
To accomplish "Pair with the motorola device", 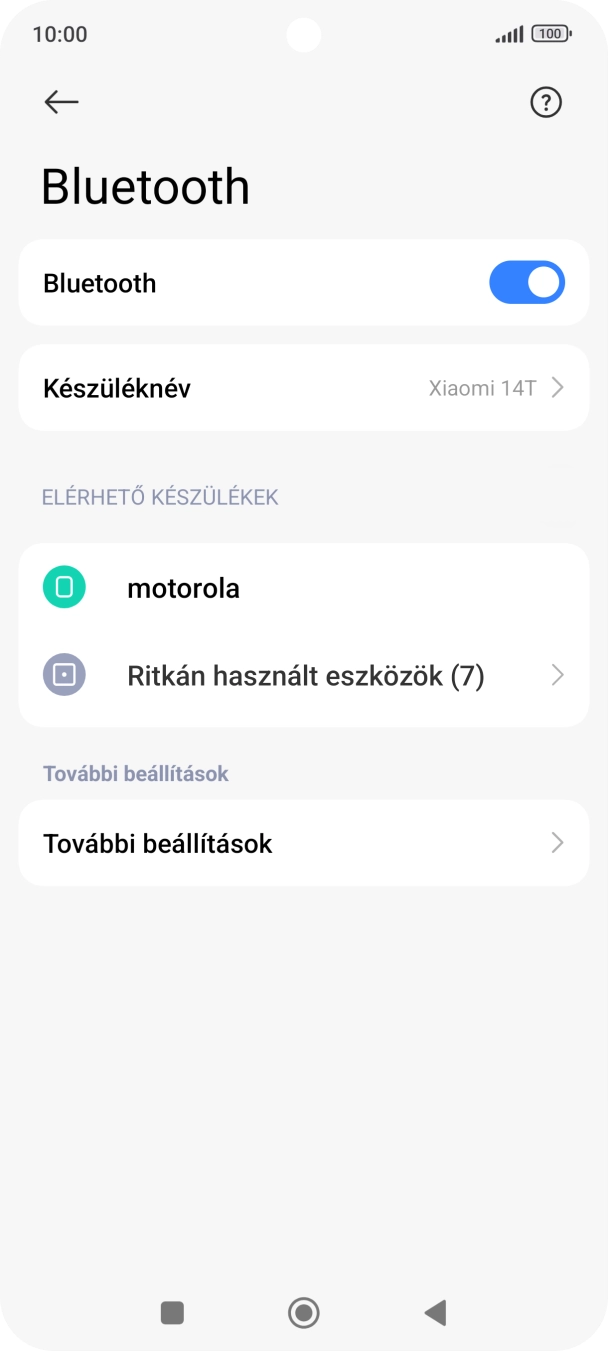I will point(303,588).
